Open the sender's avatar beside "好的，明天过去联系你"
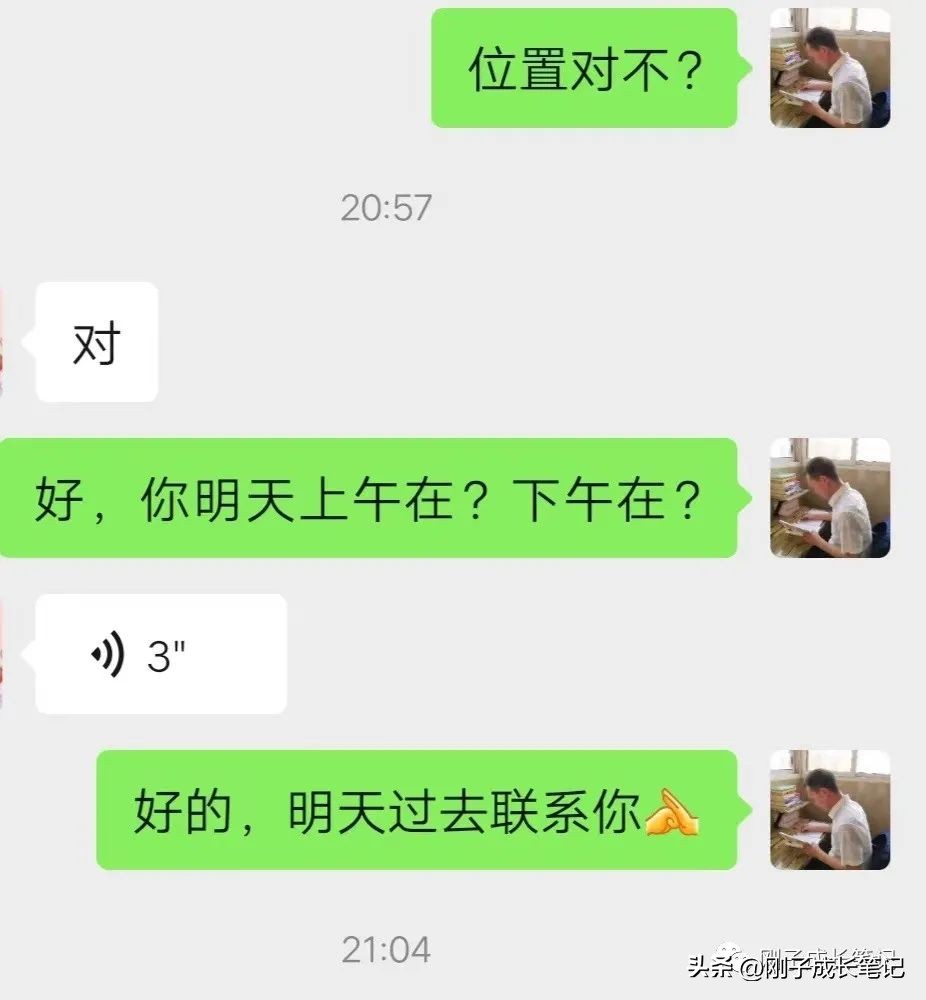This screenshot has width=926, height=1000. tap(828, 812)
